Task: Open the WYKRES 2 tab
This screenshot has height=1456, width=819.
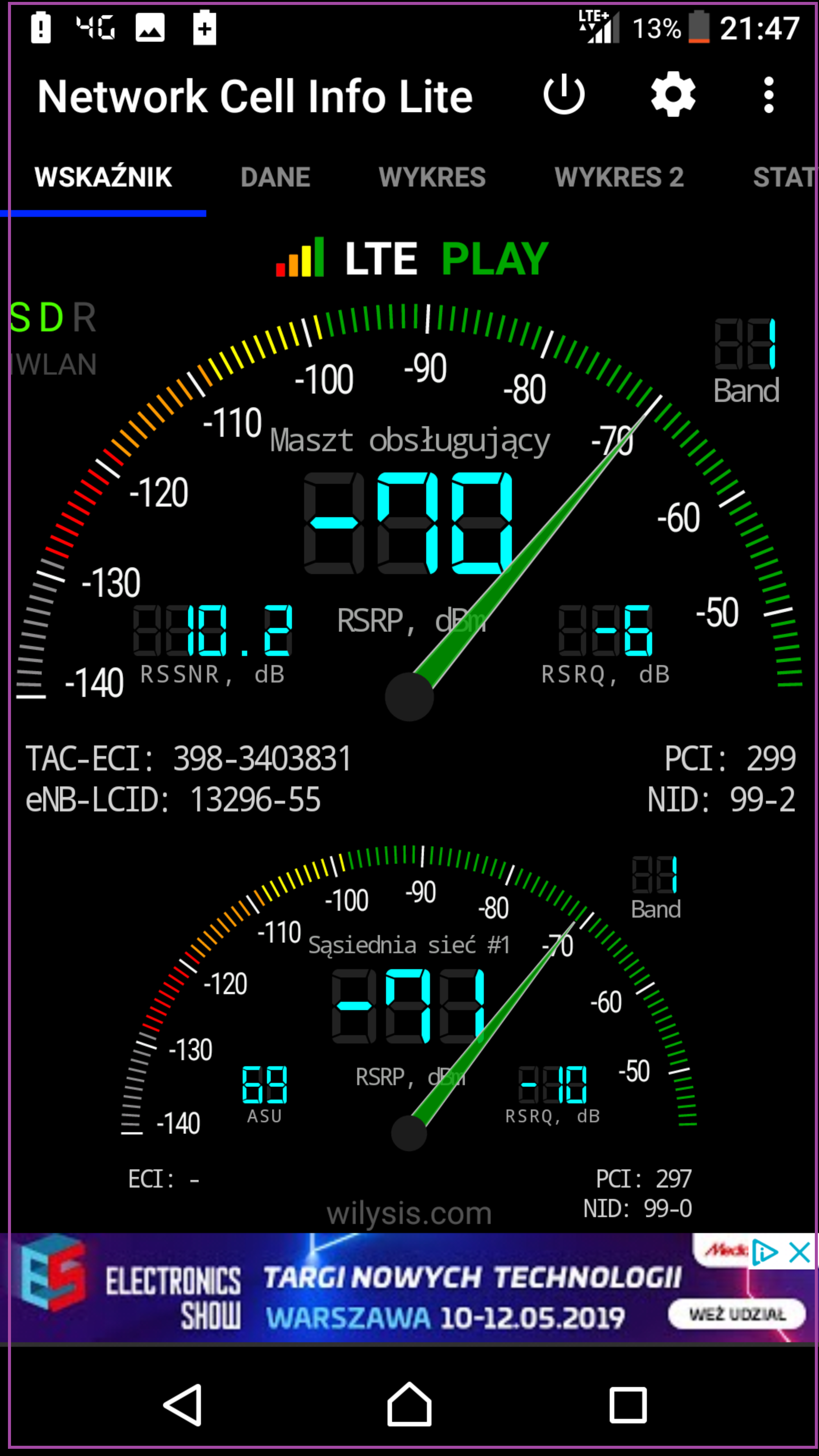Action: pyautogui.click(x=619, y=177)
